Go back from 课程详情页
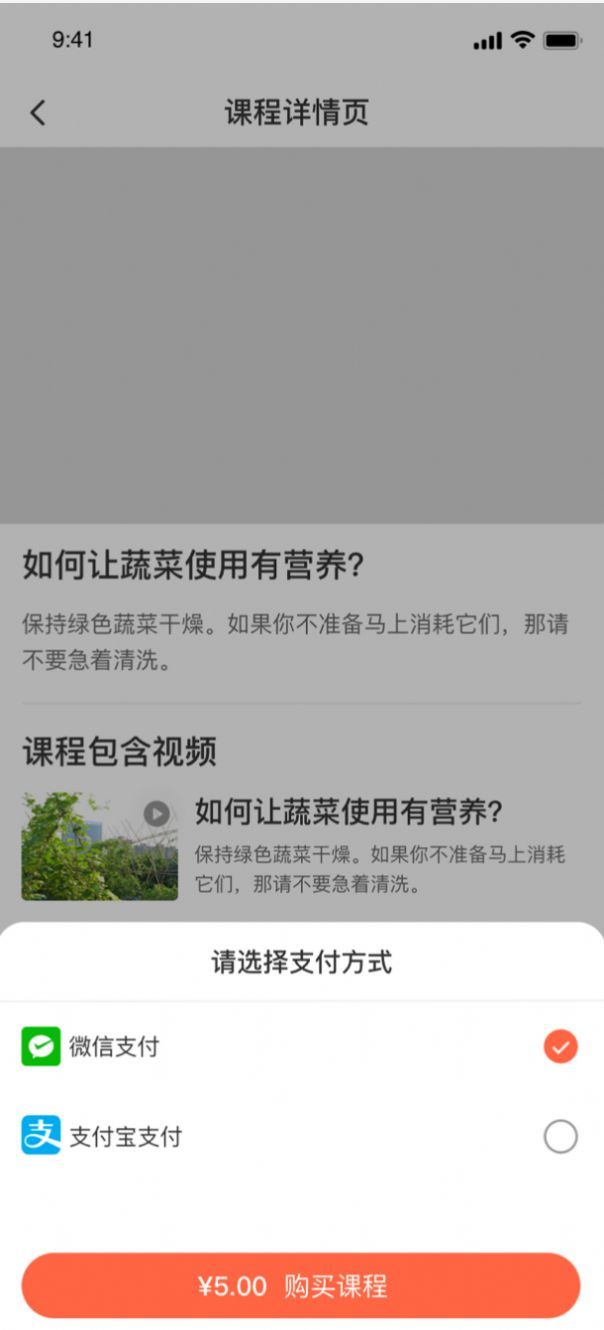Image resolution: width=604 pixels, height=1330 pixels. (38, 113)
